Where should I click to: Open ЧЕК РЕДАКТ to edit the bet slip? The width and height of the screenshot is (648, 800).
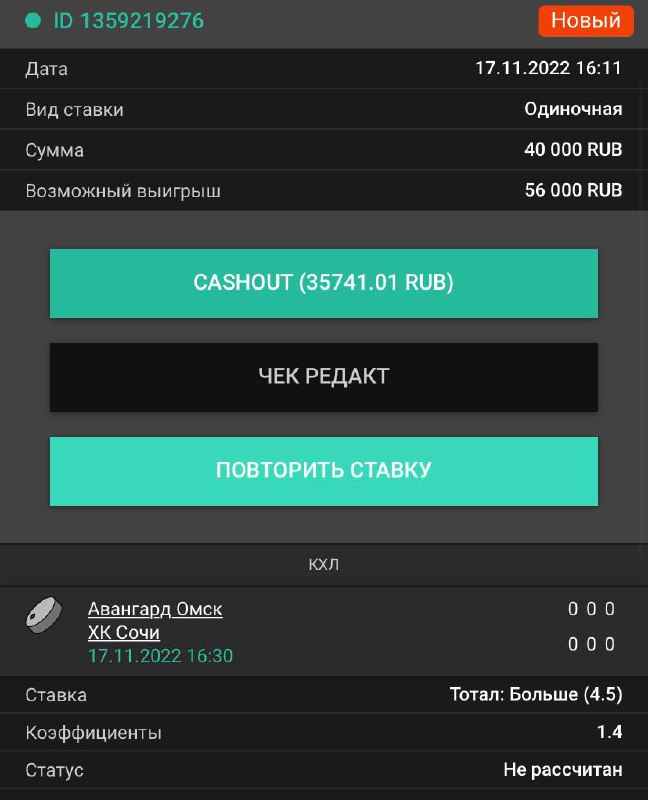[x=323, y=377]
